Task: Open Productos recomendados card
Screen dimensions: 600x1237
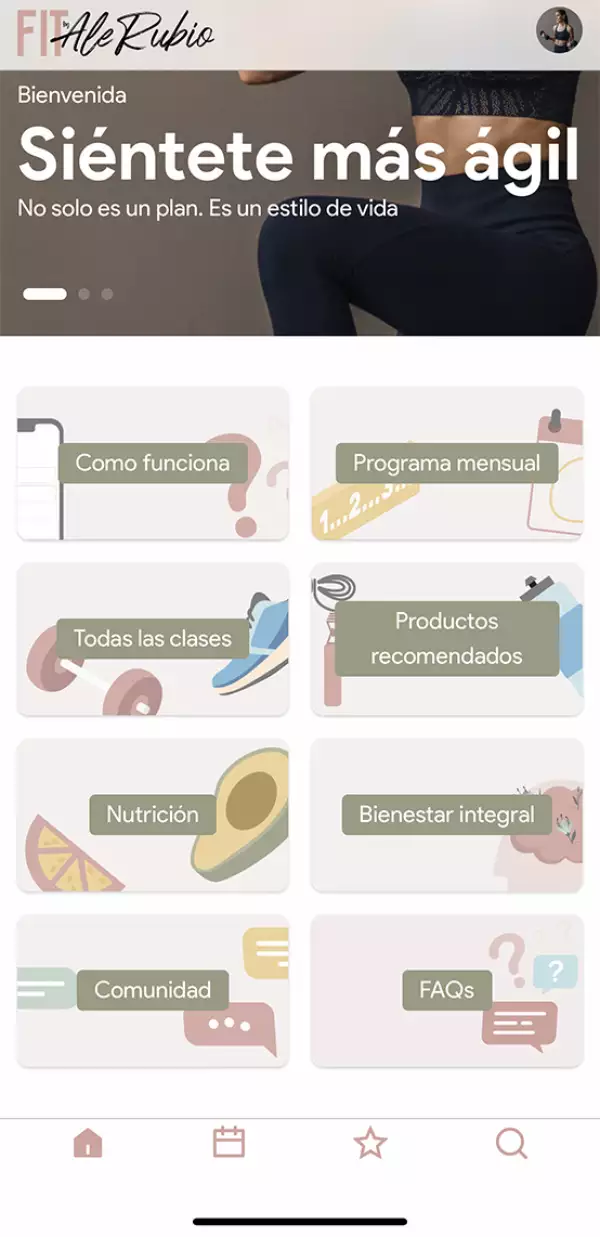Action: tap(446, 639)
